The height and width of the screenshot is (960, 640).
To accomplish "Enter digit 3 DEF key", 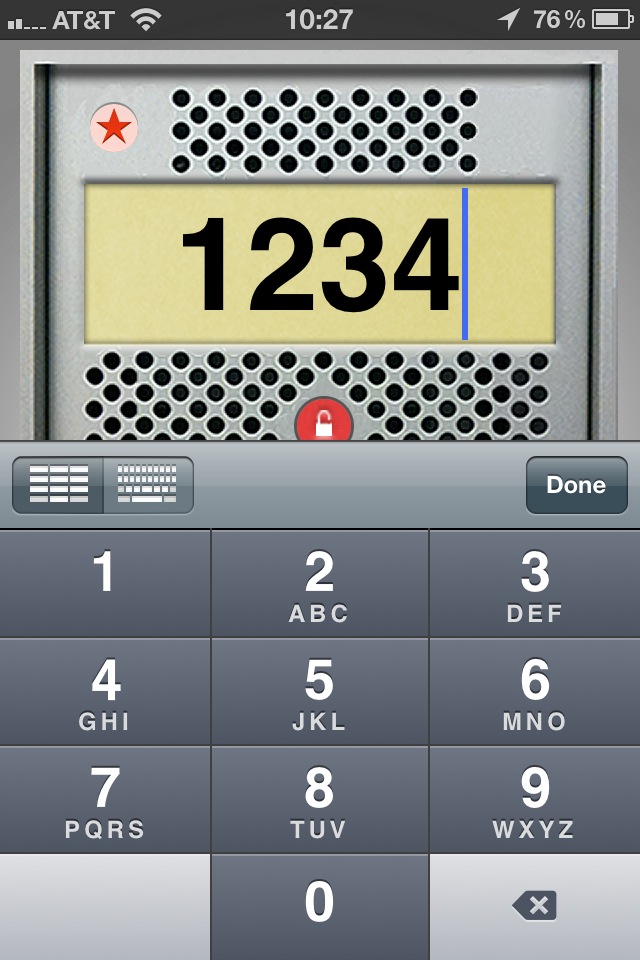I will [535, 583].
